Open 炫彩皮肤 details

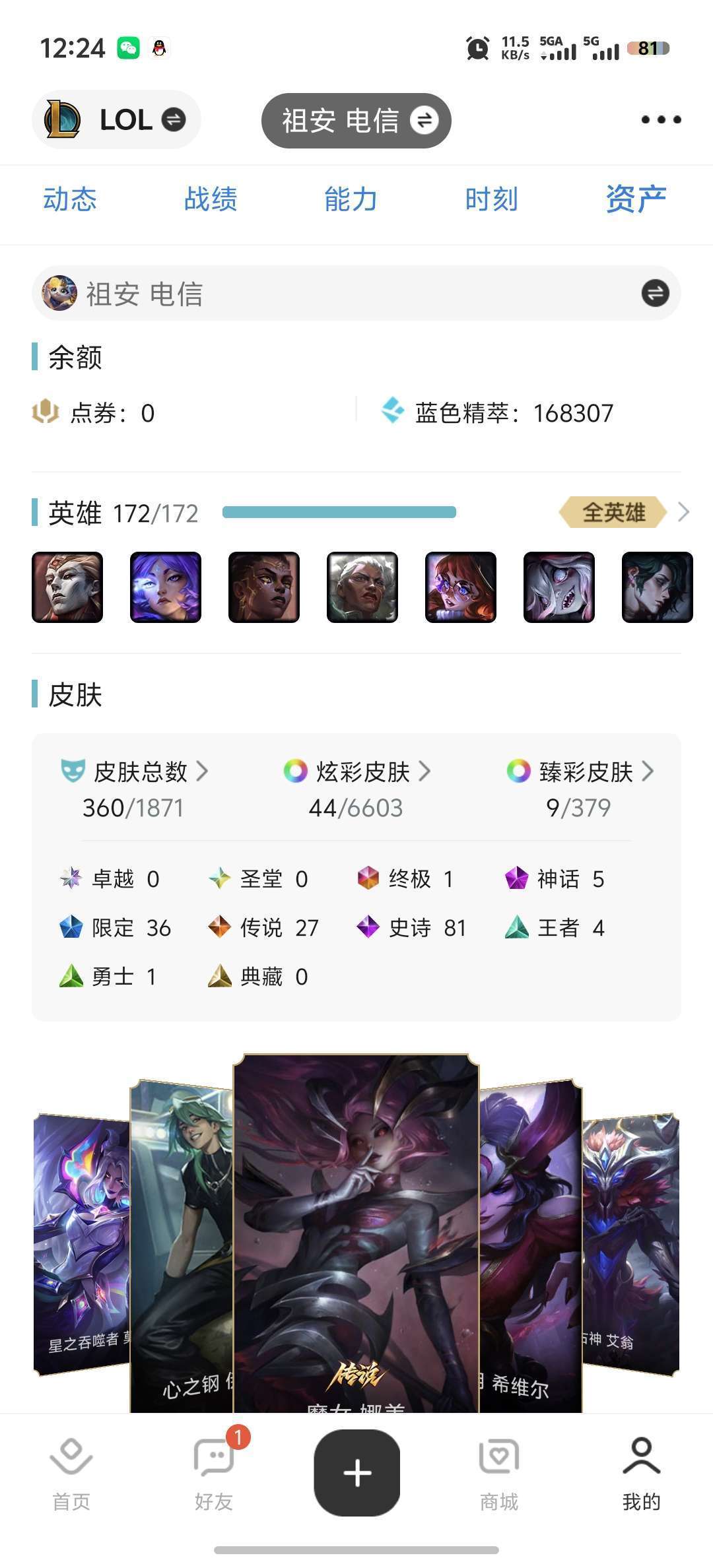tap(356, 771)
